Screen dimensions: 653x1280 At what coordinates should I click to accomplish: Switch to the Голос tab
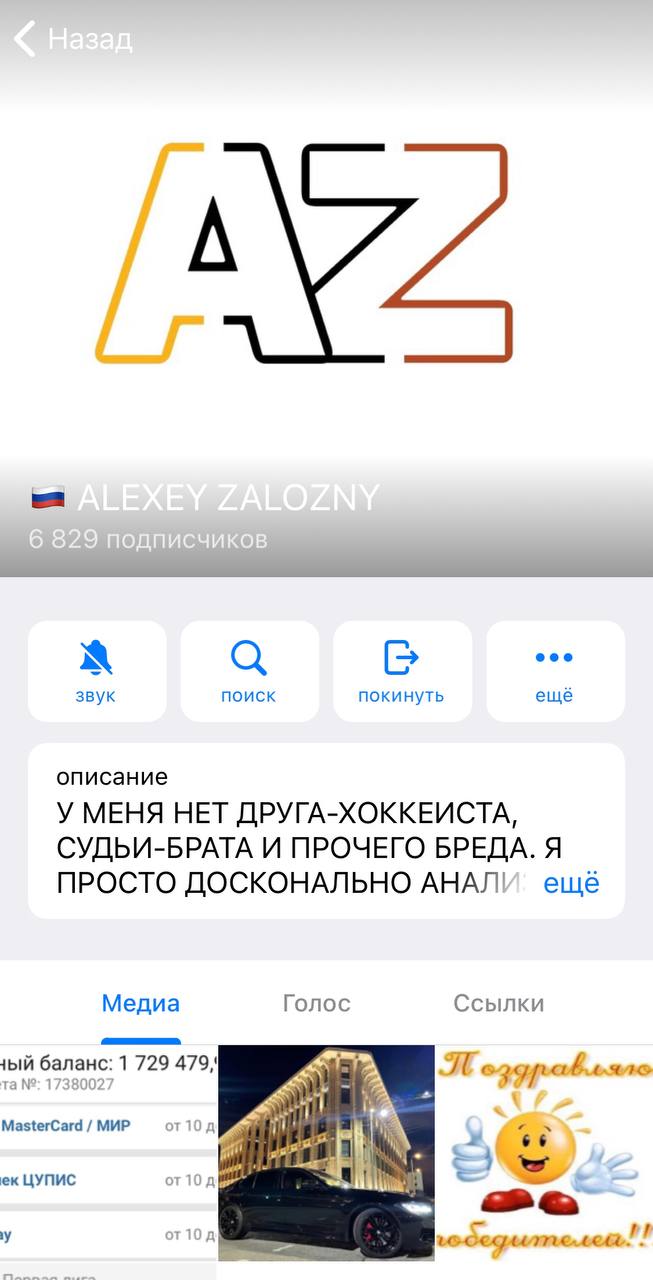(x=317, y=1003)
